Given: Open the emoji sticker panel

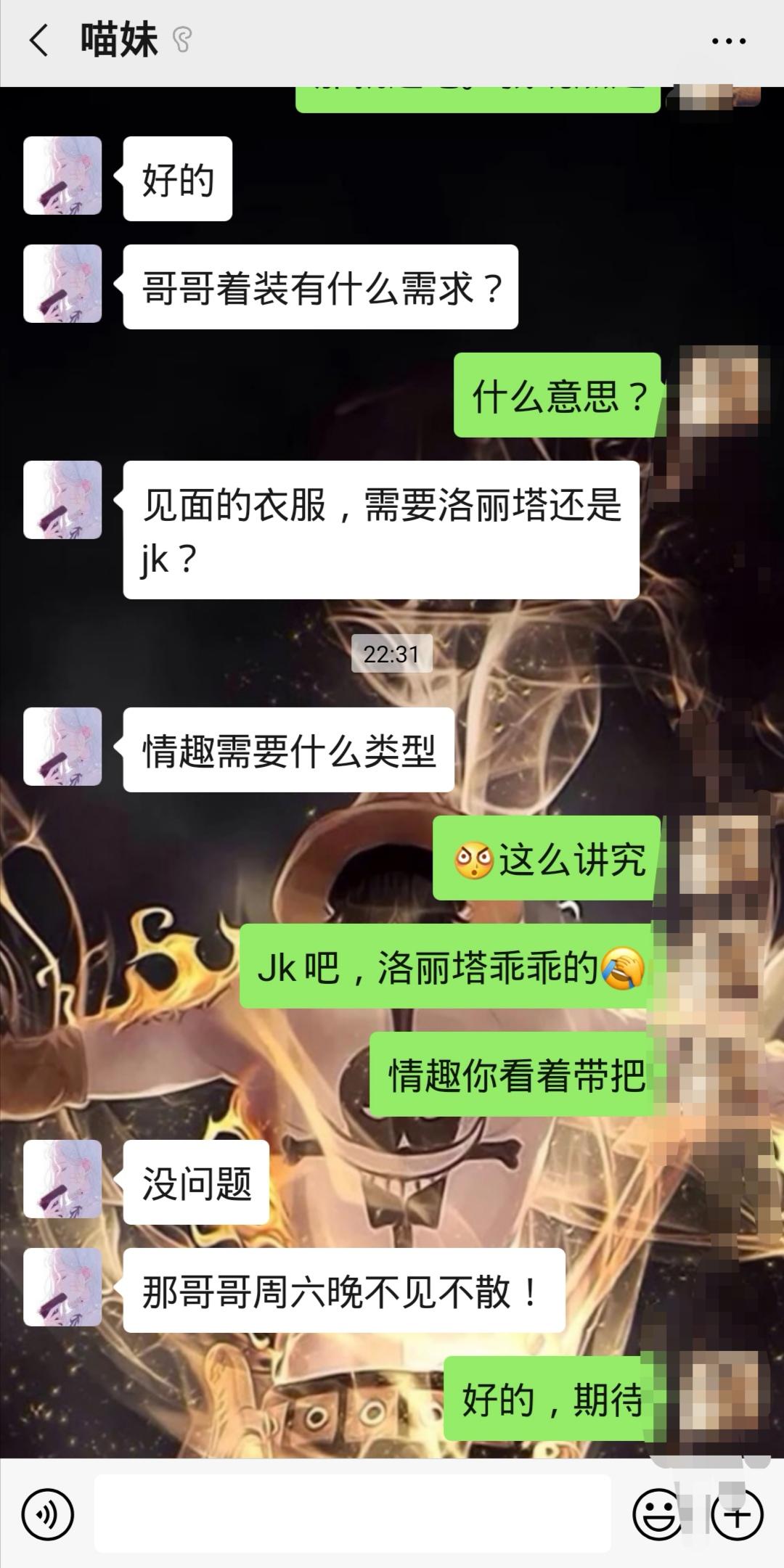Looking at the screenshot, I should (657, 1514).
